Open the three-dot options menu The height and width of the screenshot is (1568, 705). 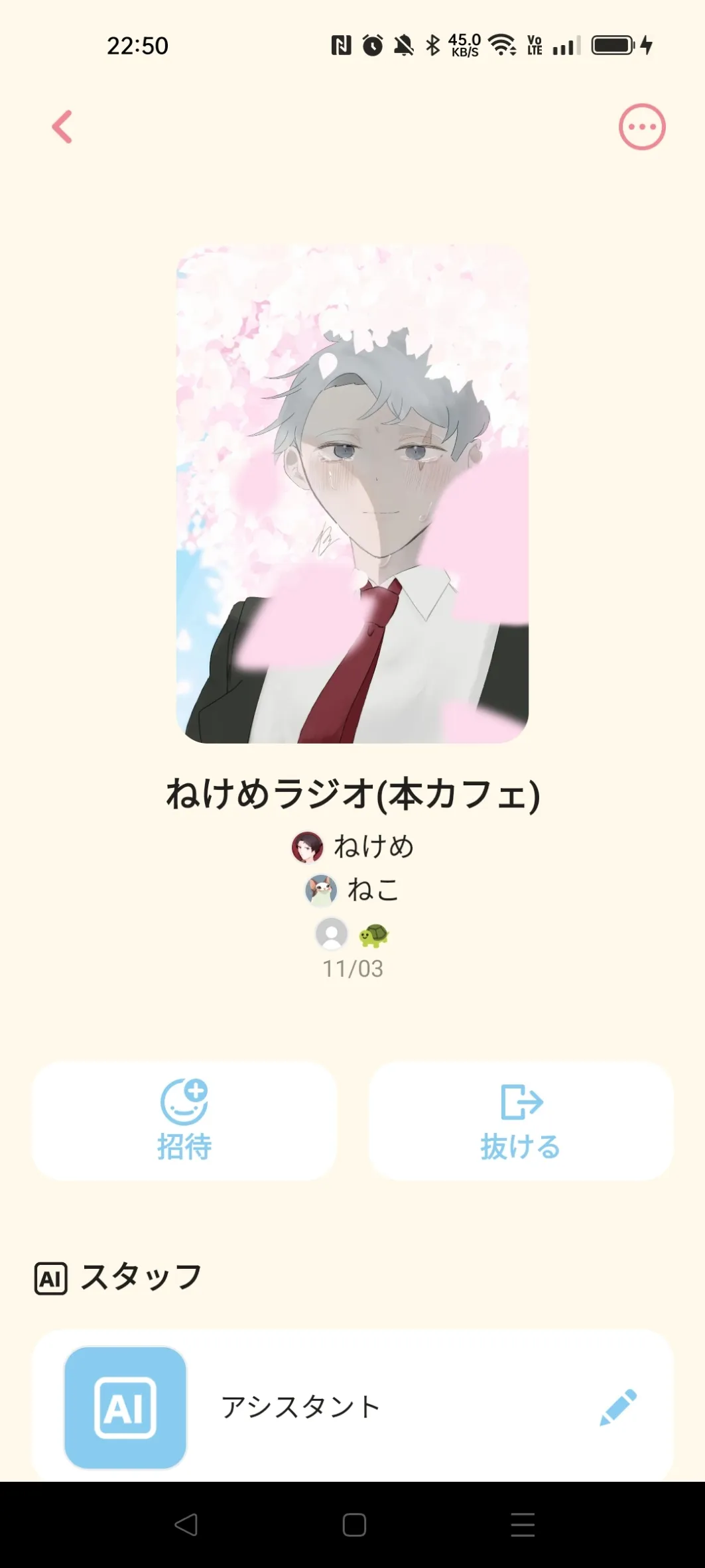(641, 127)
